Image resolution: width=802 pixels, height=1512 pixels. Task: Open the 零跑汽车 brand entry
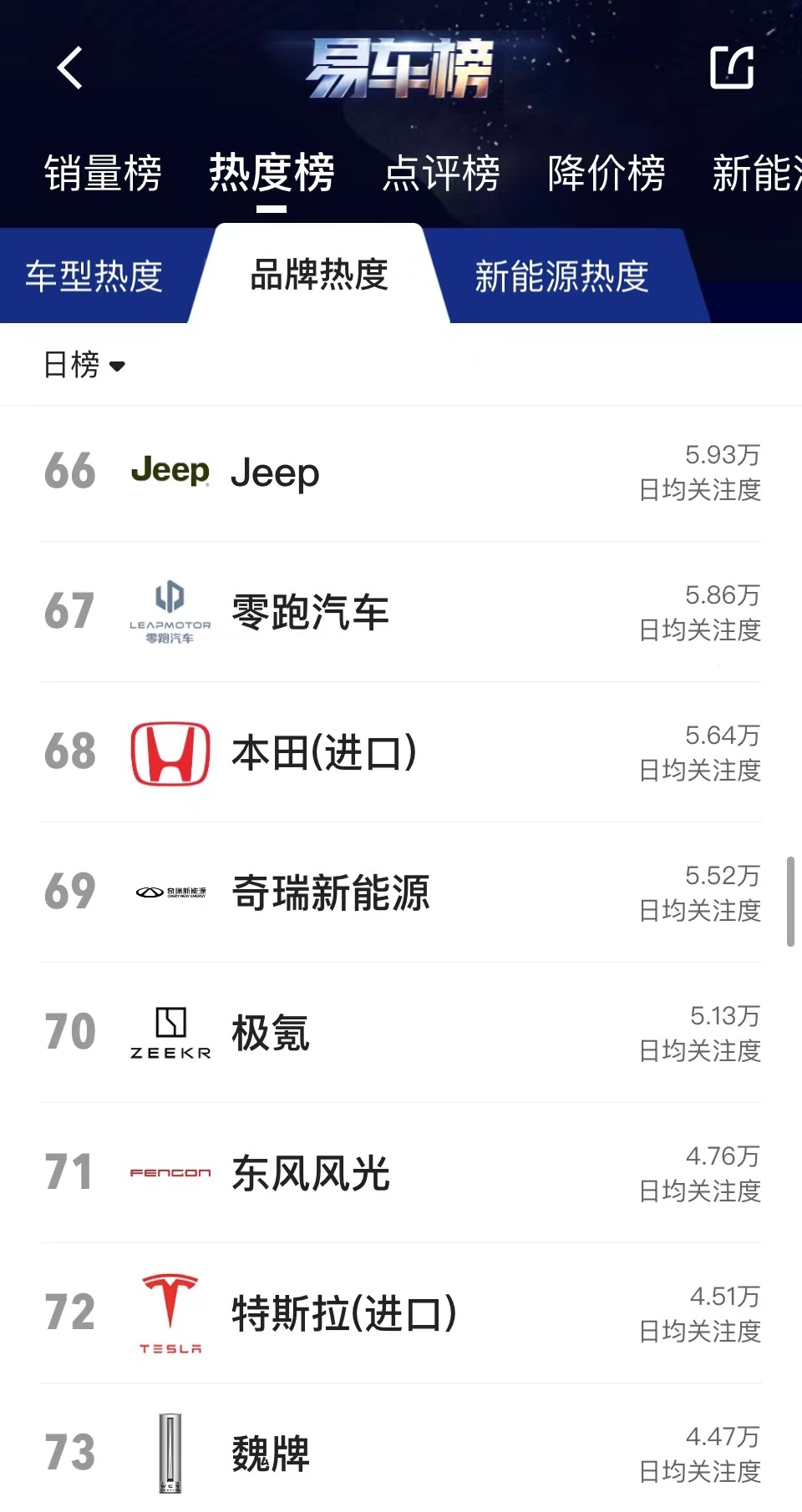(401, 612)
